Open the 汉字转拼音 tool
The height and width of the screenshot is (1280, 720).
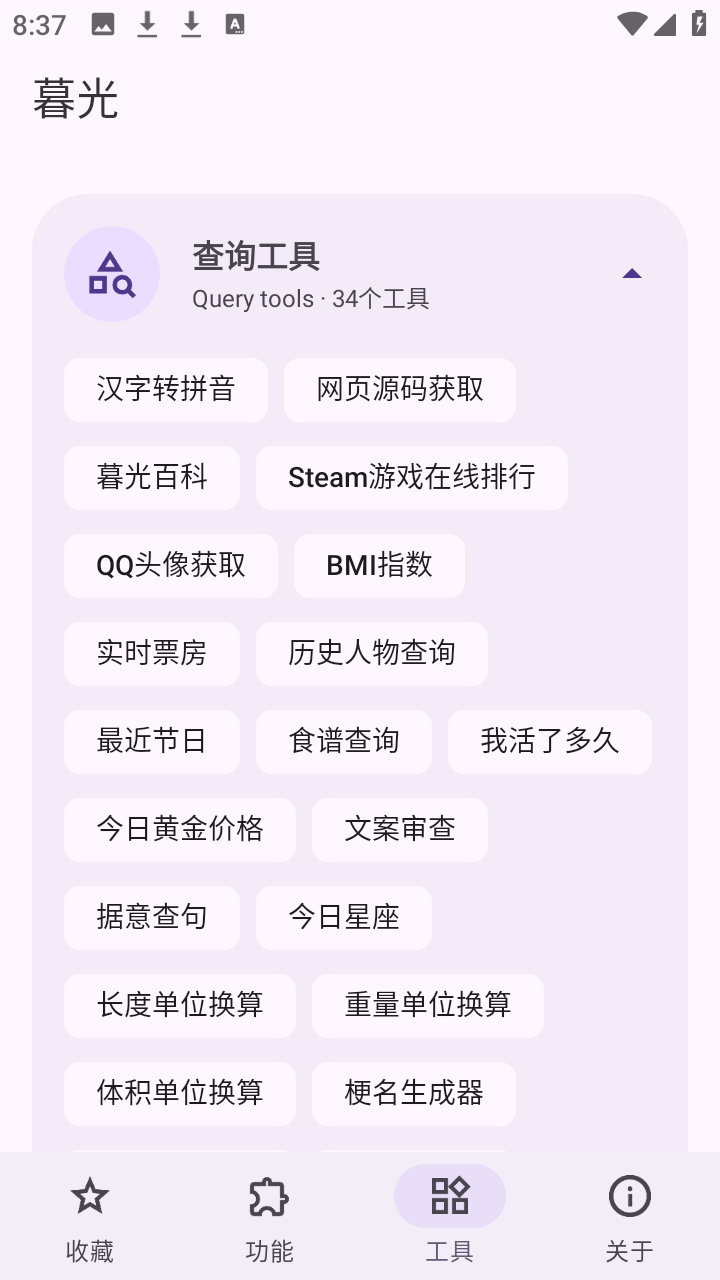point(165,390)
